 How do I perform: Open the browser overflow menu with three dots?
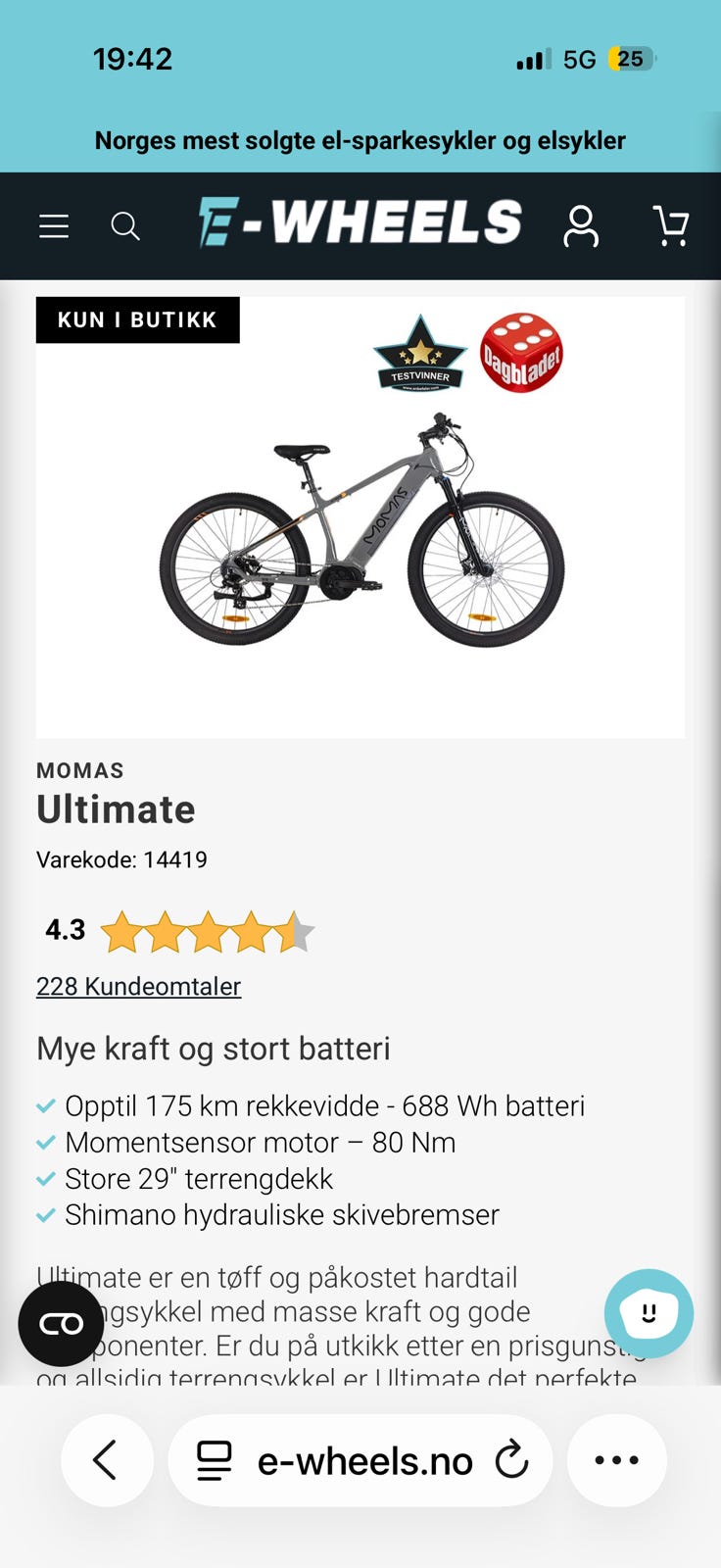click(x=615, y=1459)
